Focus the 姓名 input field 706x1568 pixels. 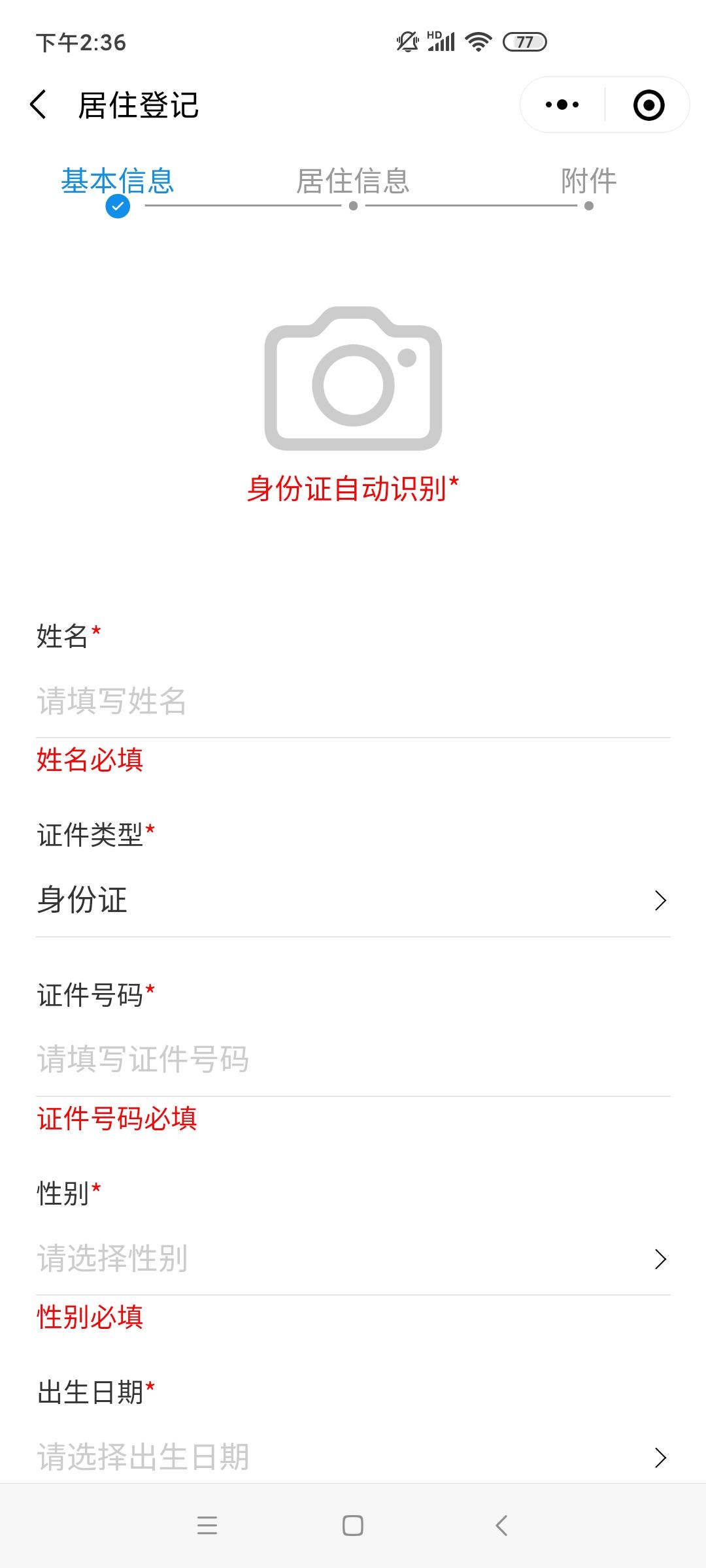tap(353, 701)
